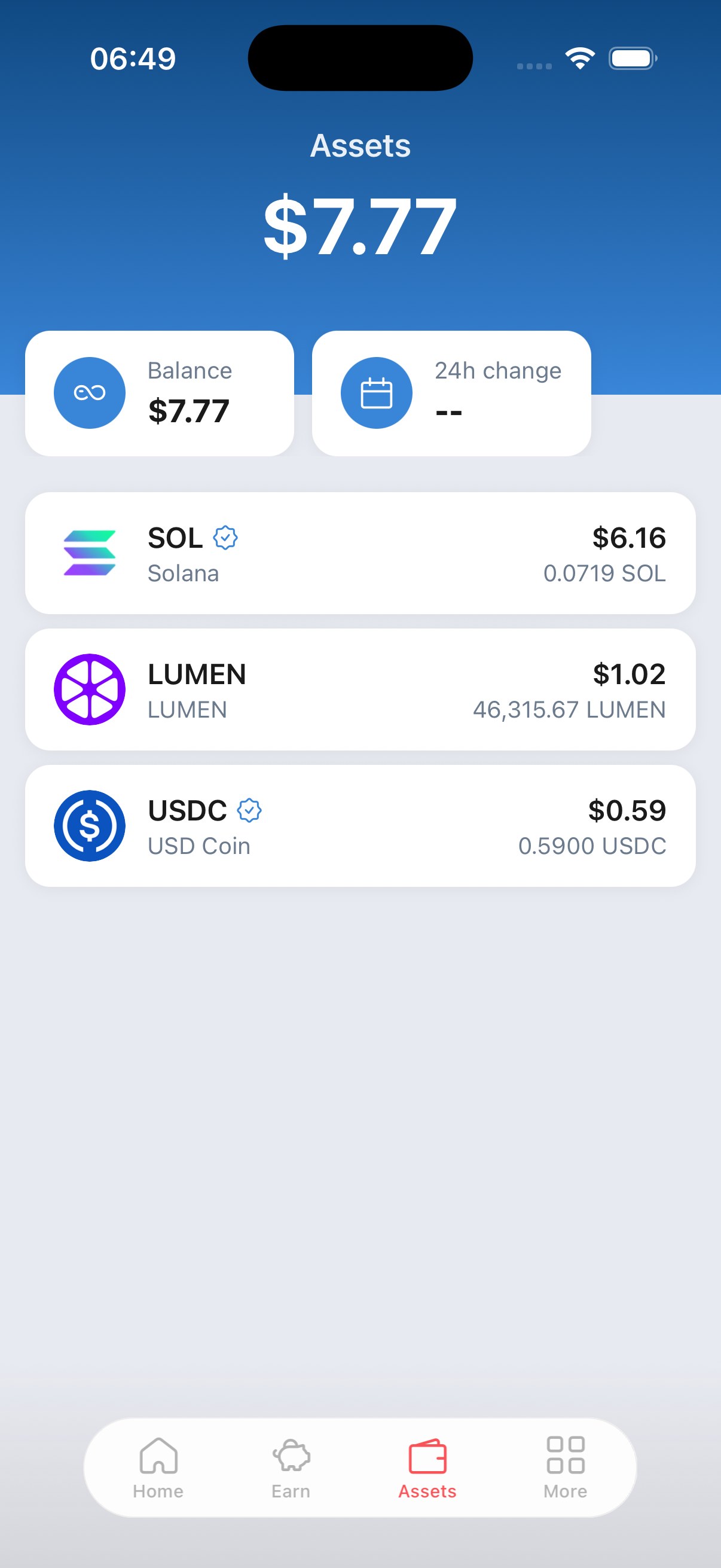Image resolution: width=721 pixels, height=1568 pixels.
Task: Tap the verified badge next to SOL
Action: 226,538
